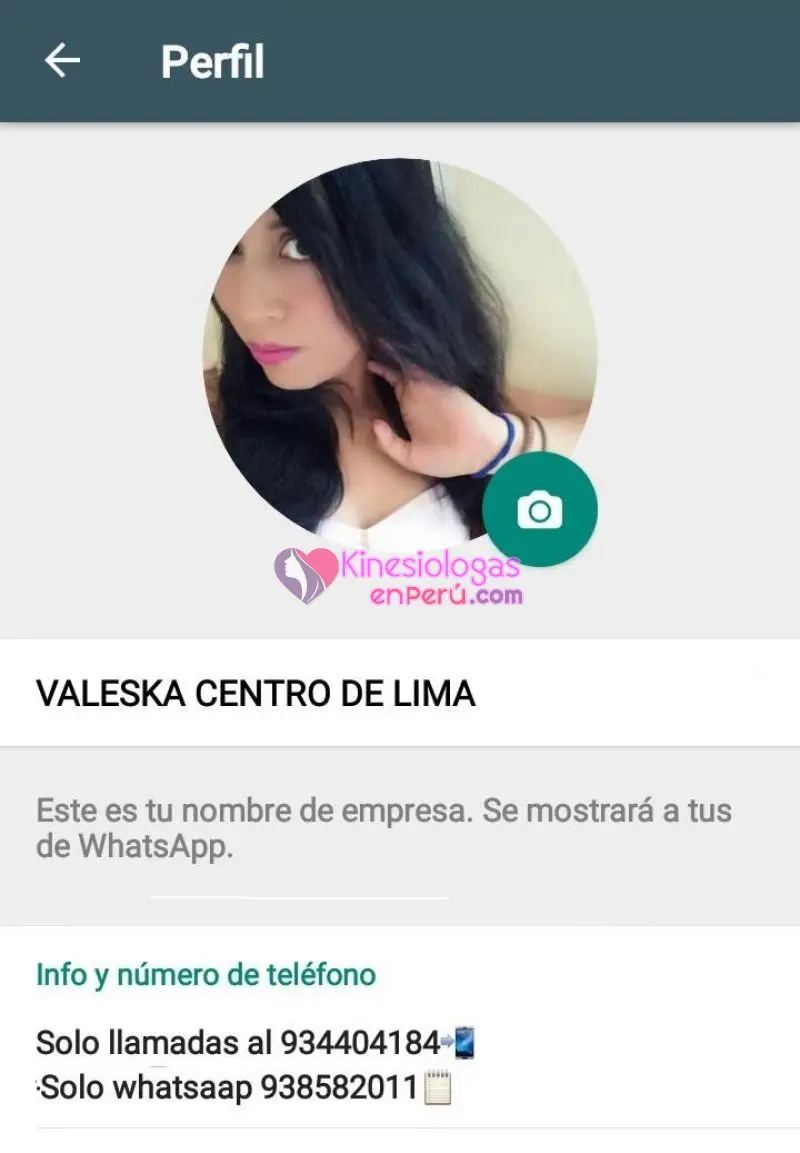This screenshot has width=800, height=1153.
Task: Go back from the Perfil screen
Action: 62,61
